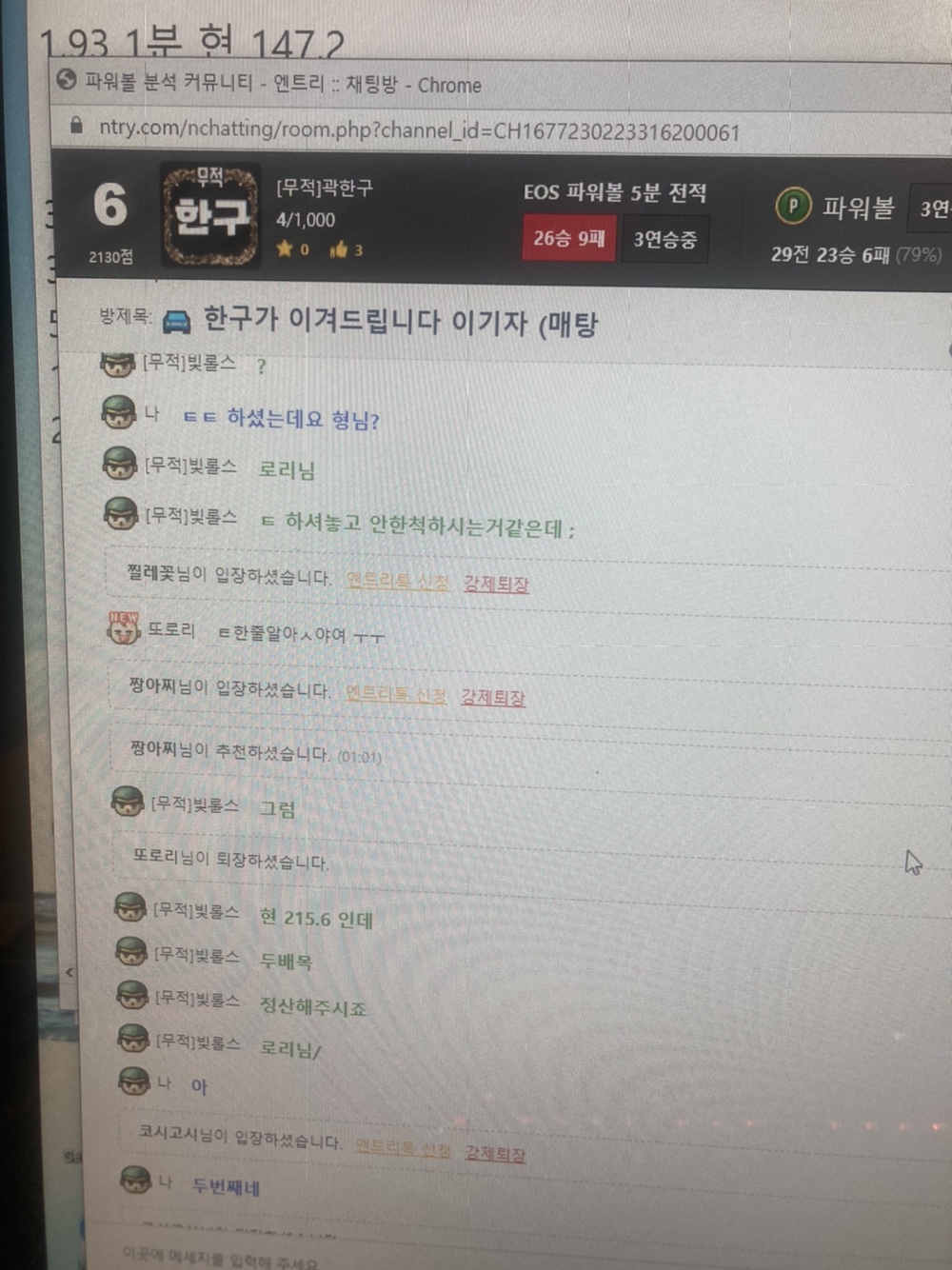This screenshot has height=1270, width=952.
Task: Tap the star favorite icon
Action: coord(284,248)
